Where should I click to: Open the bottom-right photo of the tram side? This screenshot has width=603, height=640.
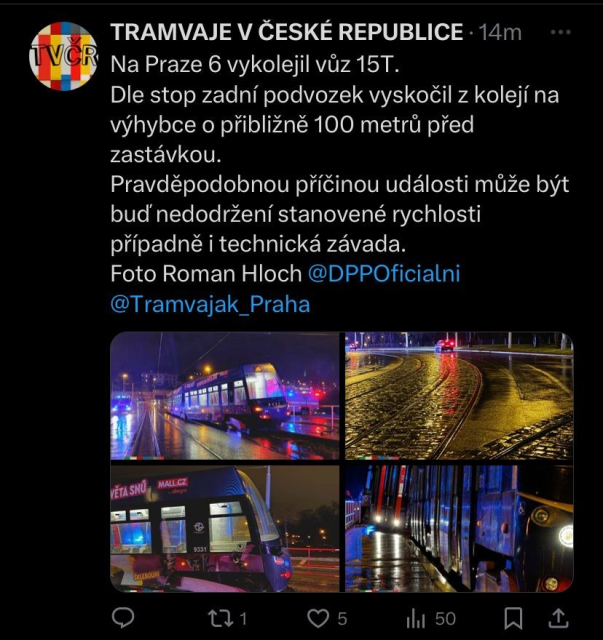(x=459, y=528)
